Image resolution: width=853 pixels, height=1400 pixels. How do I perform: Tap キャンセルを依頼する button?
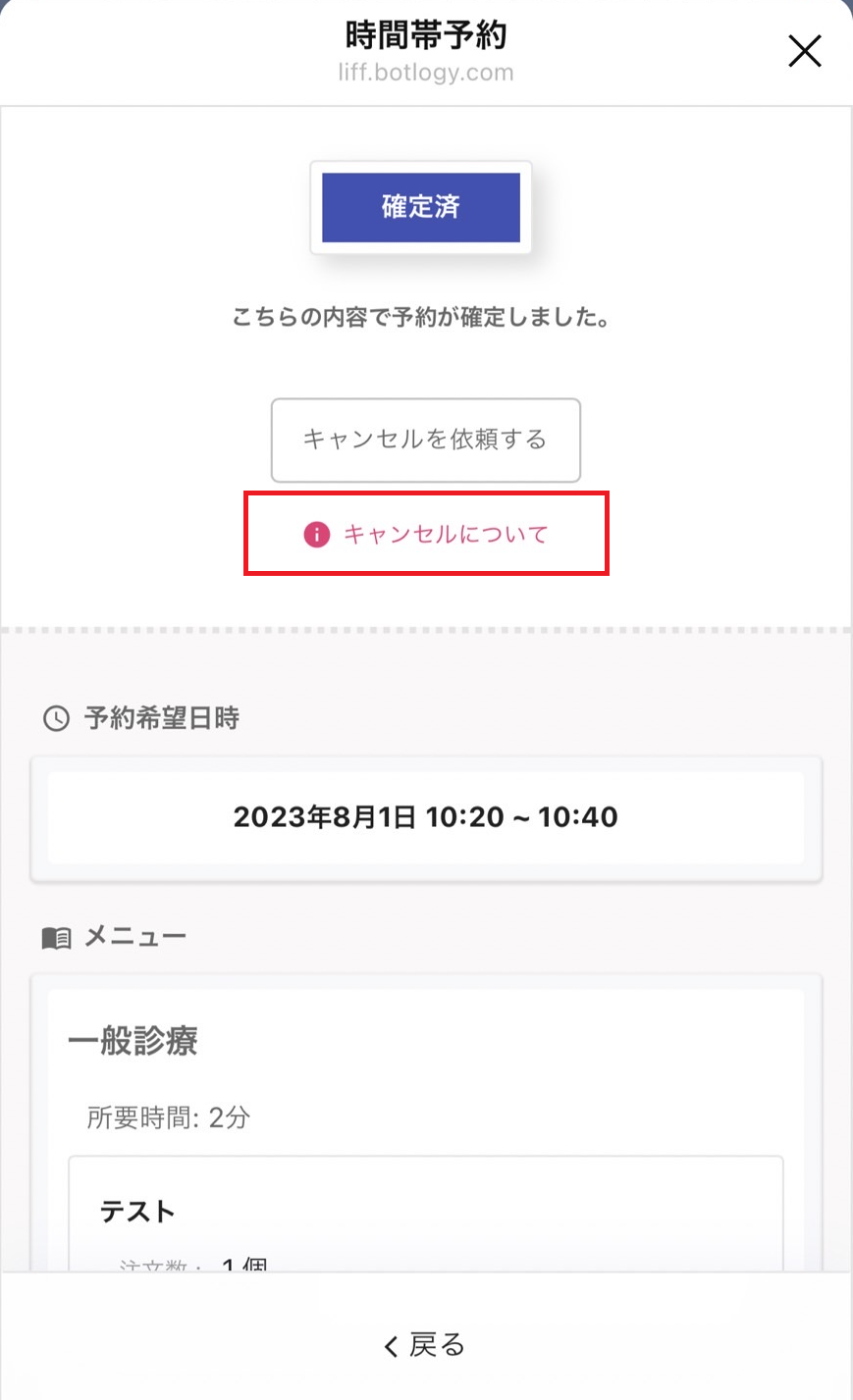(425, 440)
